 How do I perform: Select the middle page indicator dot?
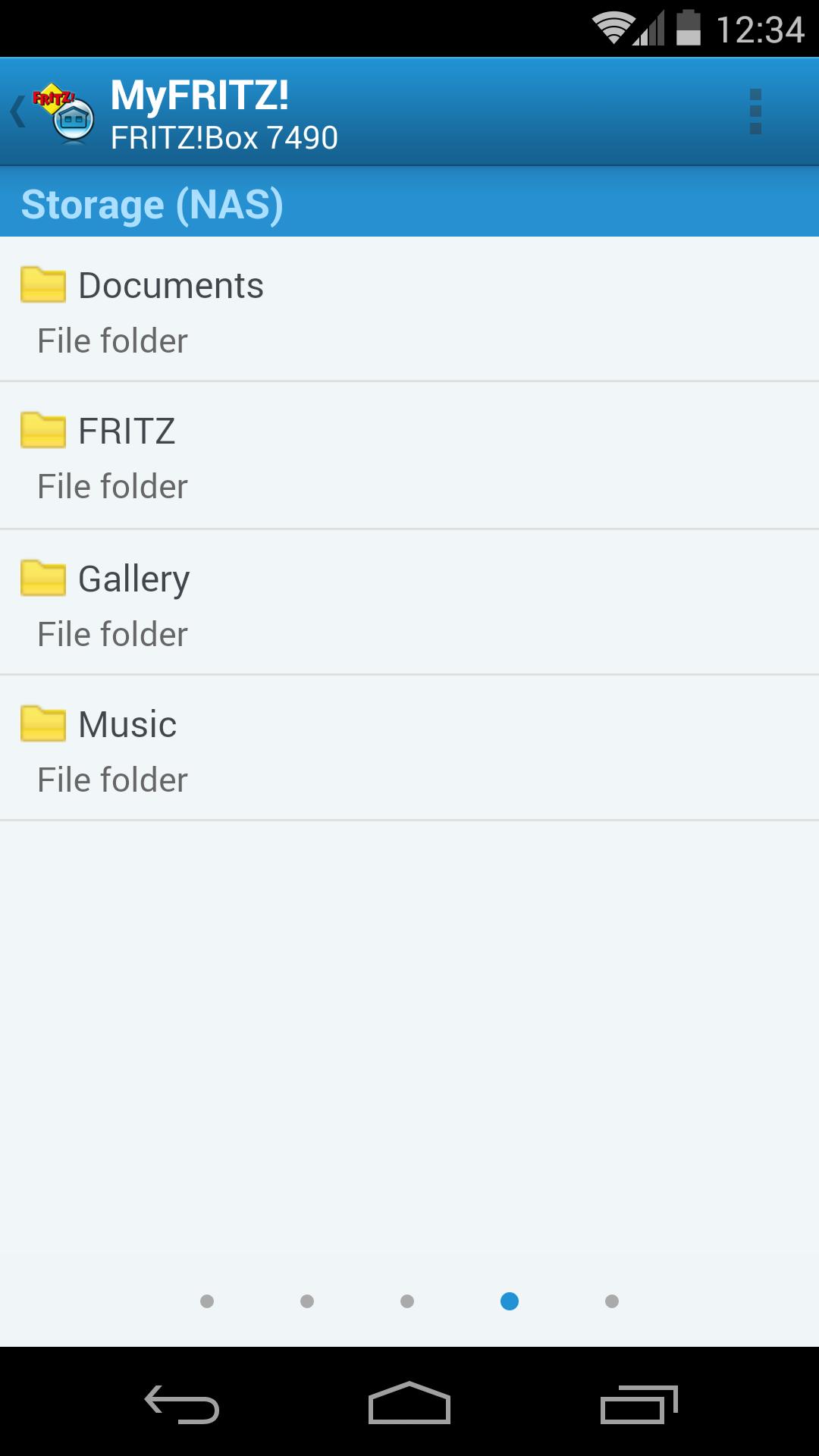coord(409,1300)
